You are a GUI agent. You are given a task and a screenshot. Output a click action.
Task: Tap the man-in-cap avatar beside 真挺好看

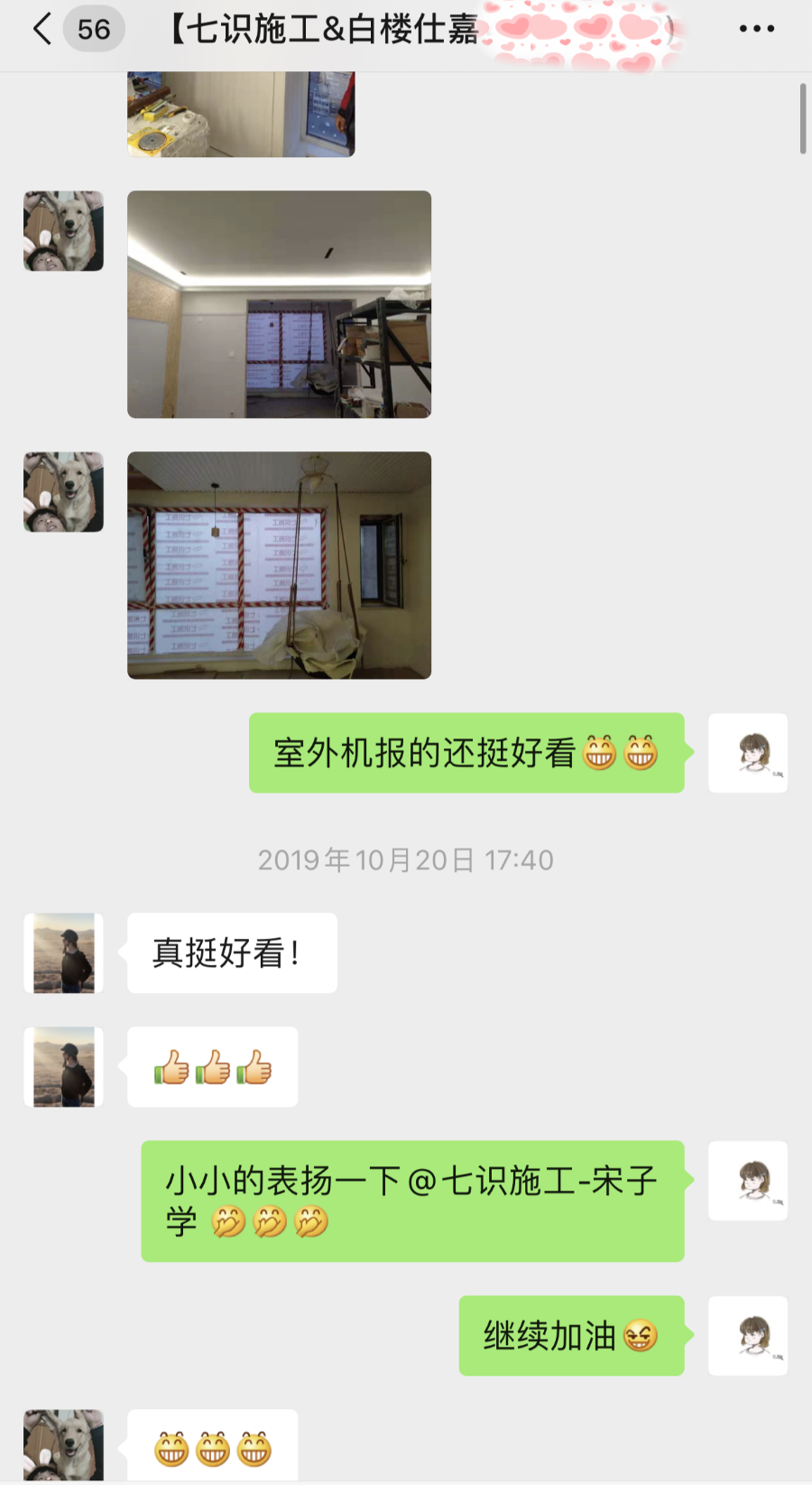click(63, 952)
